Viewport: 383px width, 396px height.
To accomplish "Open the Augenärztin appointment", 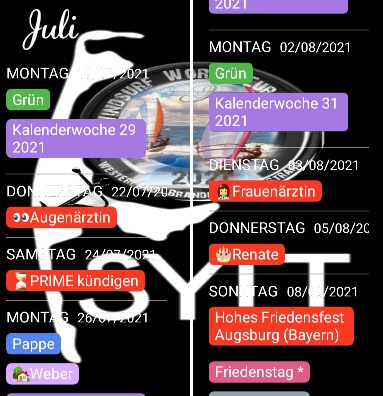I will pyautogui.click(x=61, y=218).
